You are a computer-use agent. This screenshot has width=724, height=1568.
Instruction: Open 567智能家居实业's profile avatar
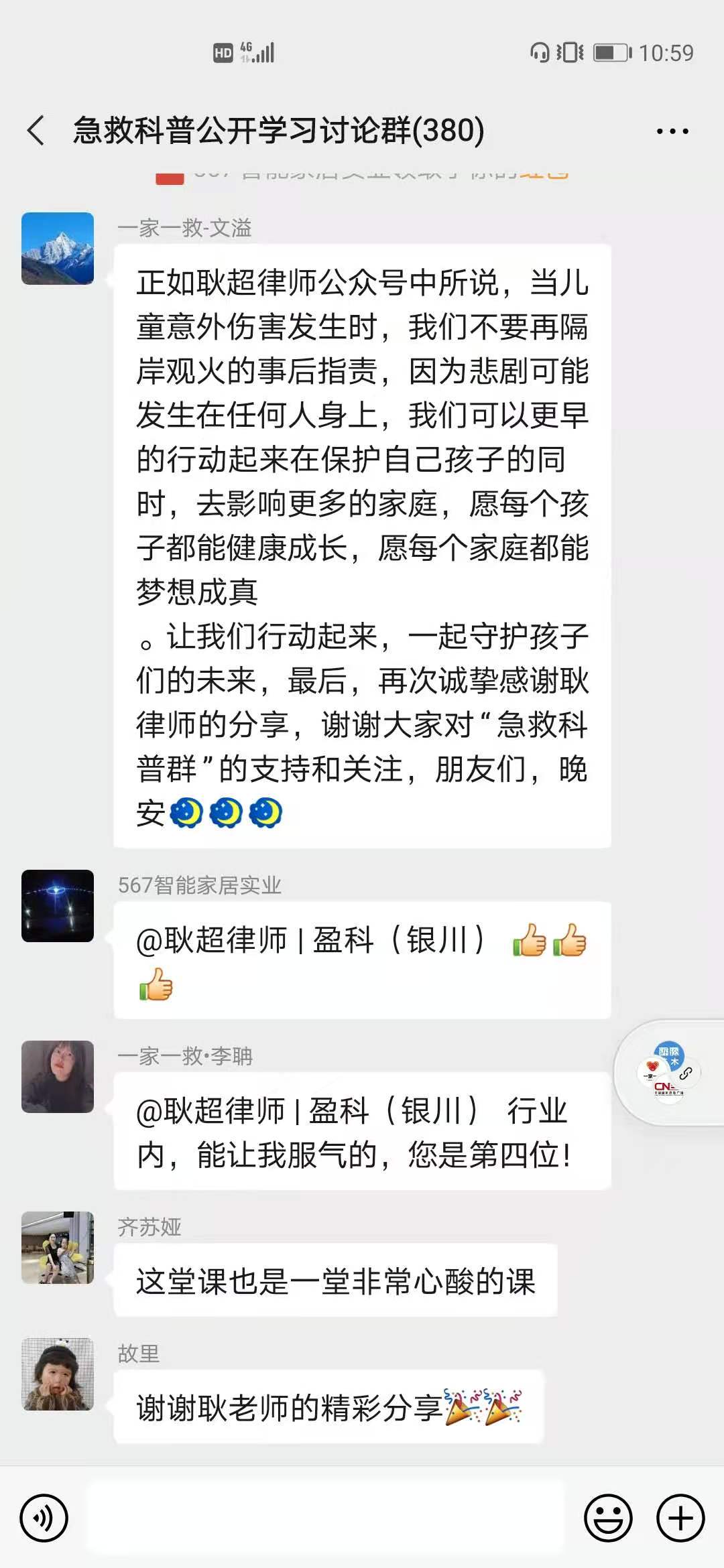[x=58, y=906]
